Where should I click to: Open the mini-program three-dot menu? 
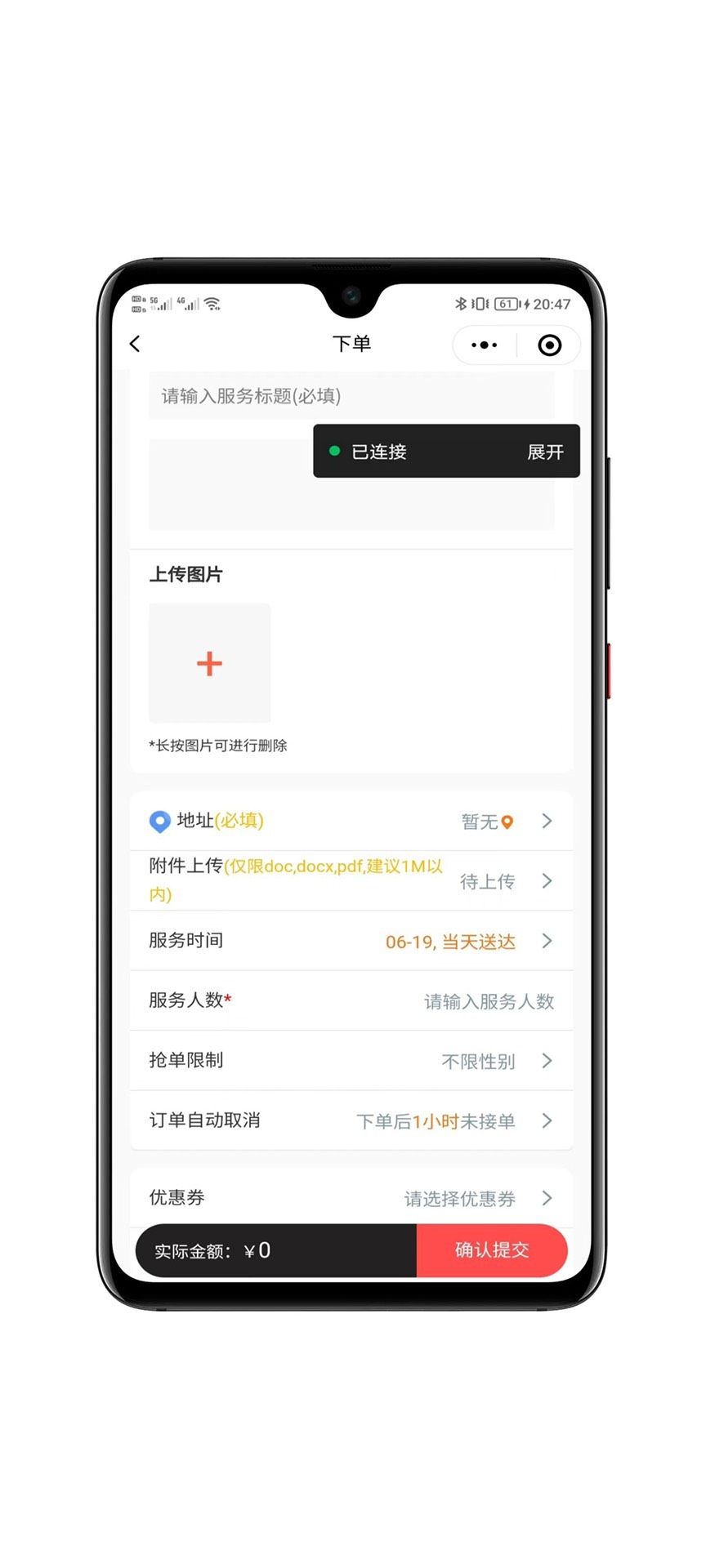[484, 345]
